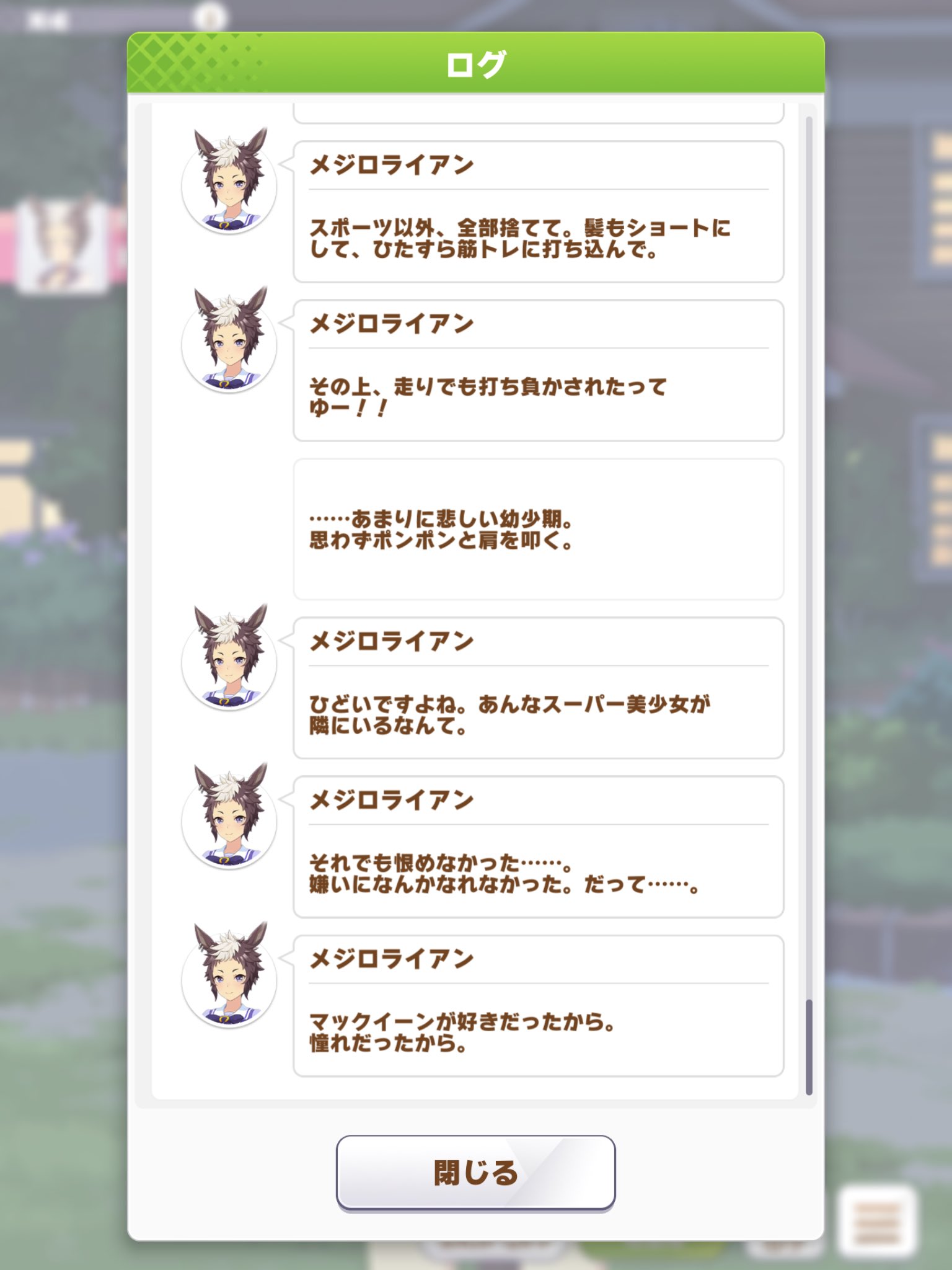Close the log dialog with 閉じる
Viewport: 952px width, 1270px height.
pyautogui.click(x=475, y=1172)
